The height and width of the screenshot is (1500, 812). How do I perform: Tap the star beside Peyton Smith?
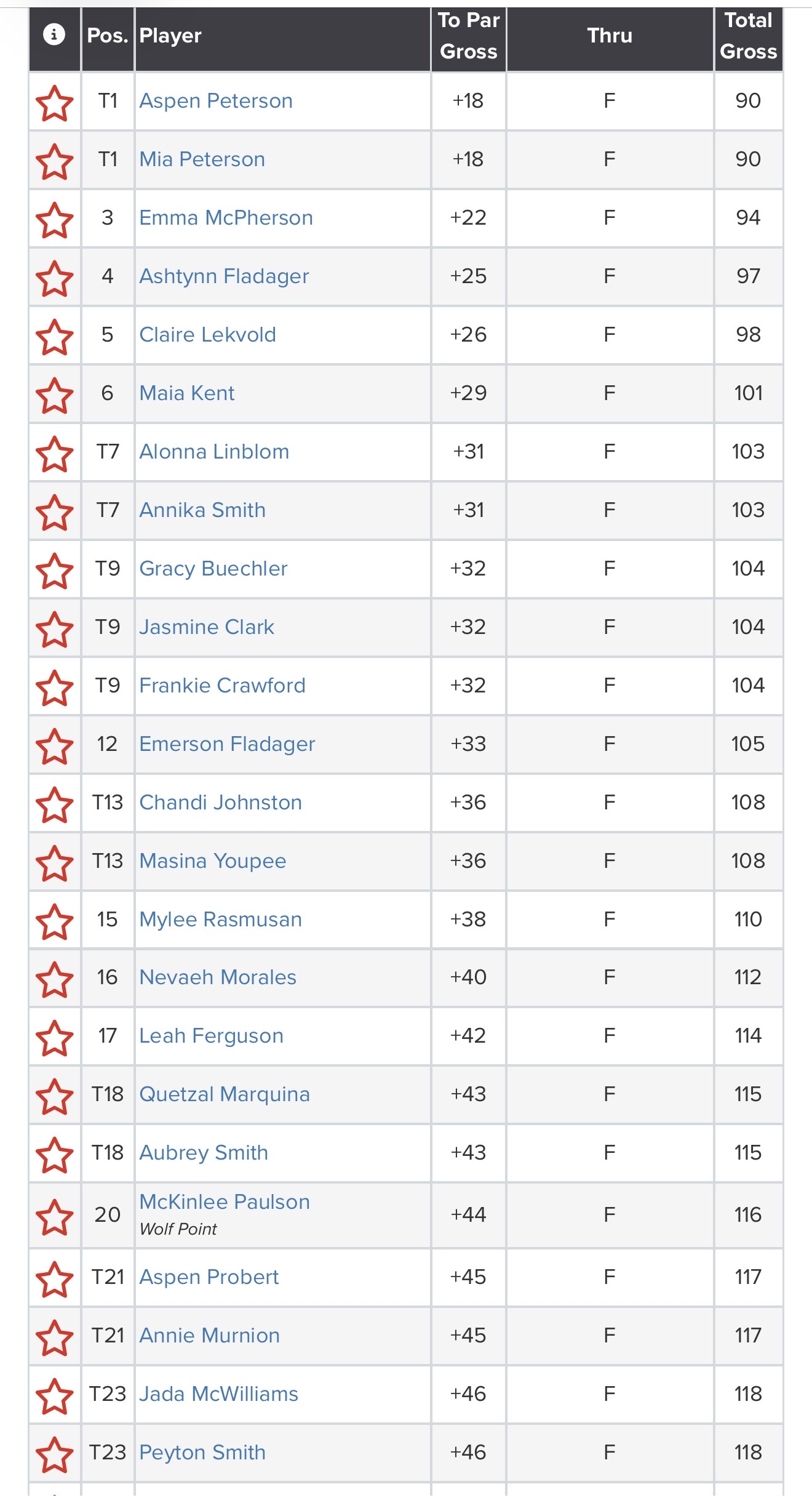54,1454
